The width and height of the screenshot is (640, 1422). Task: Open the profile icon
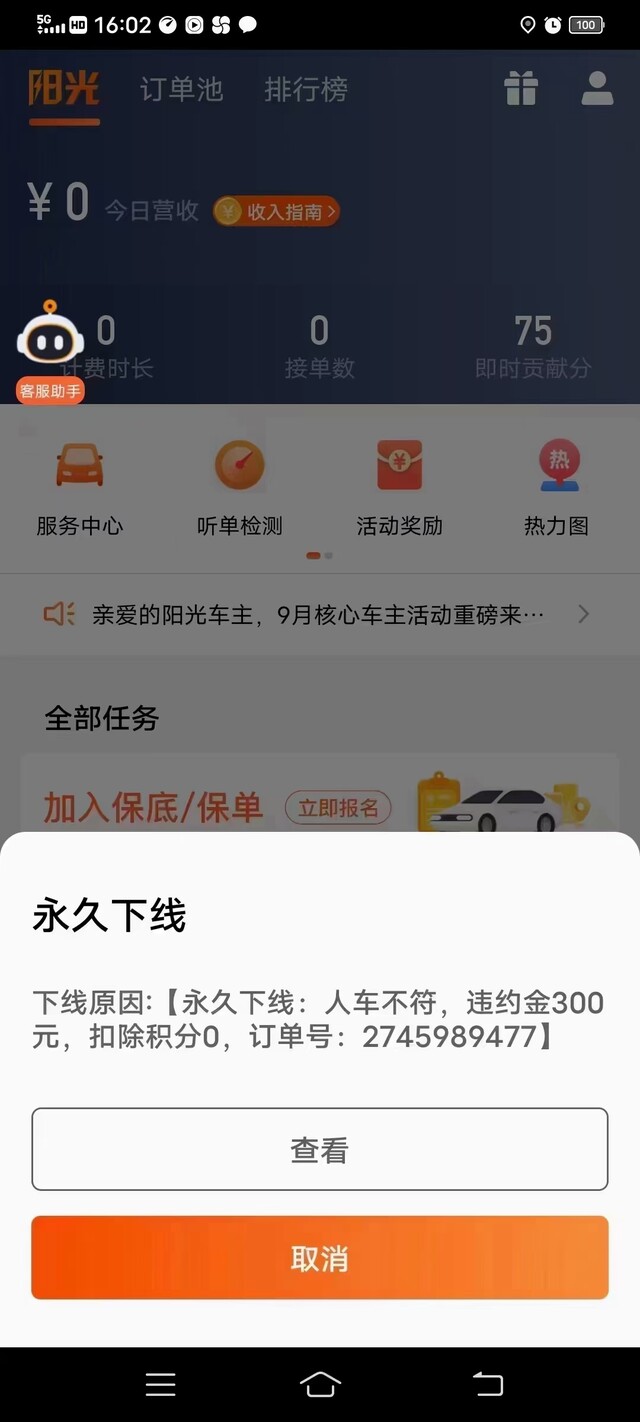click(597, 89)
